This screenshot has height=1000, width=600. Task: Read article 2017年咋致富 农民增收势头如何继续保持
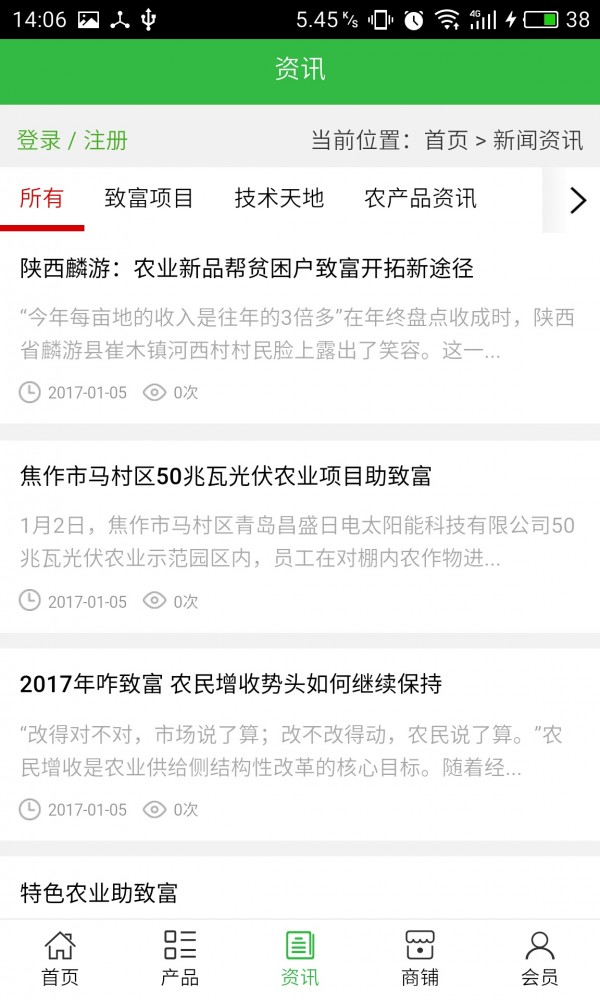tap(231, 684)
